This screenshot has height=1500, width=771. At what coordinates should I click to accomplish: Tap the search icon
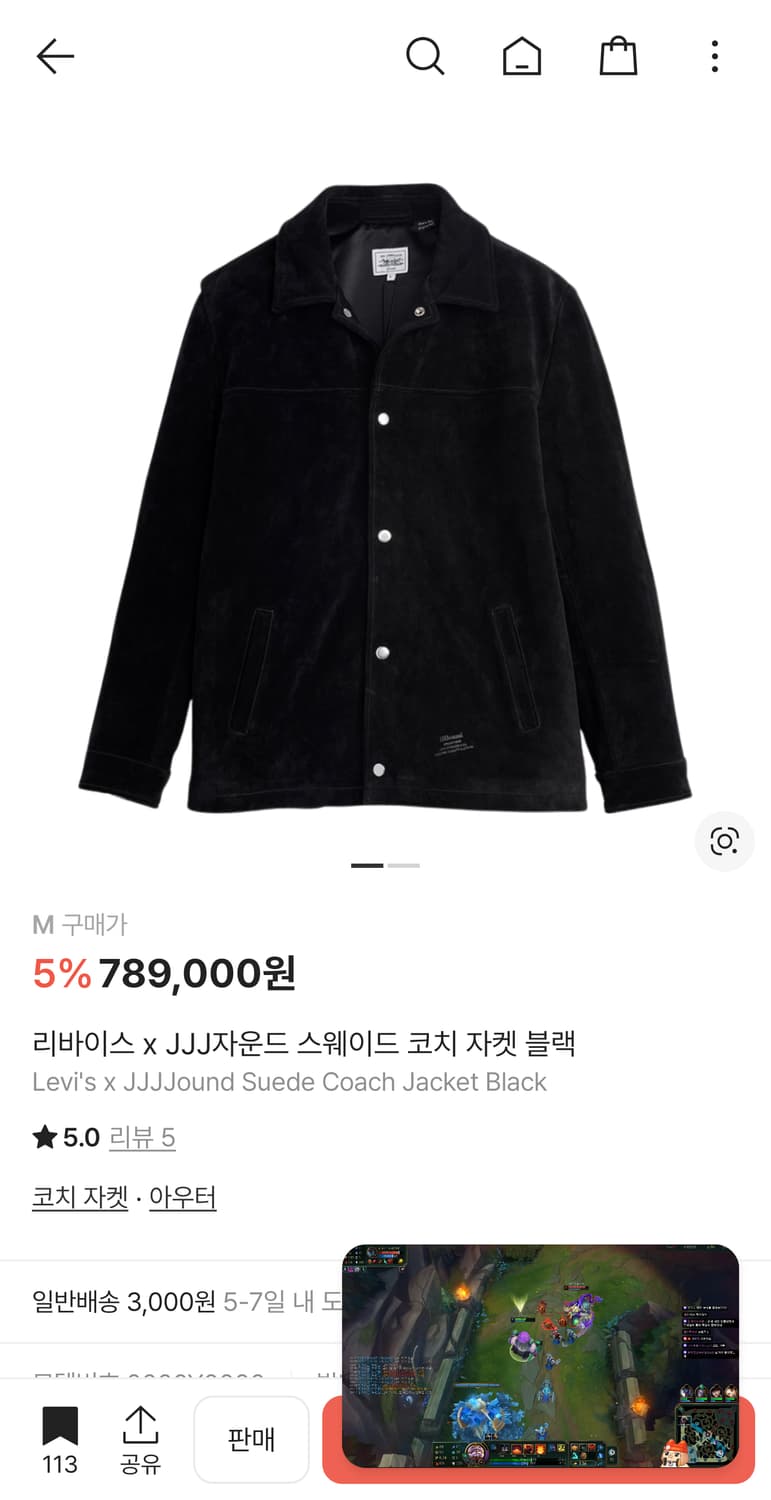pyautogui.click(x=426, y=56)
